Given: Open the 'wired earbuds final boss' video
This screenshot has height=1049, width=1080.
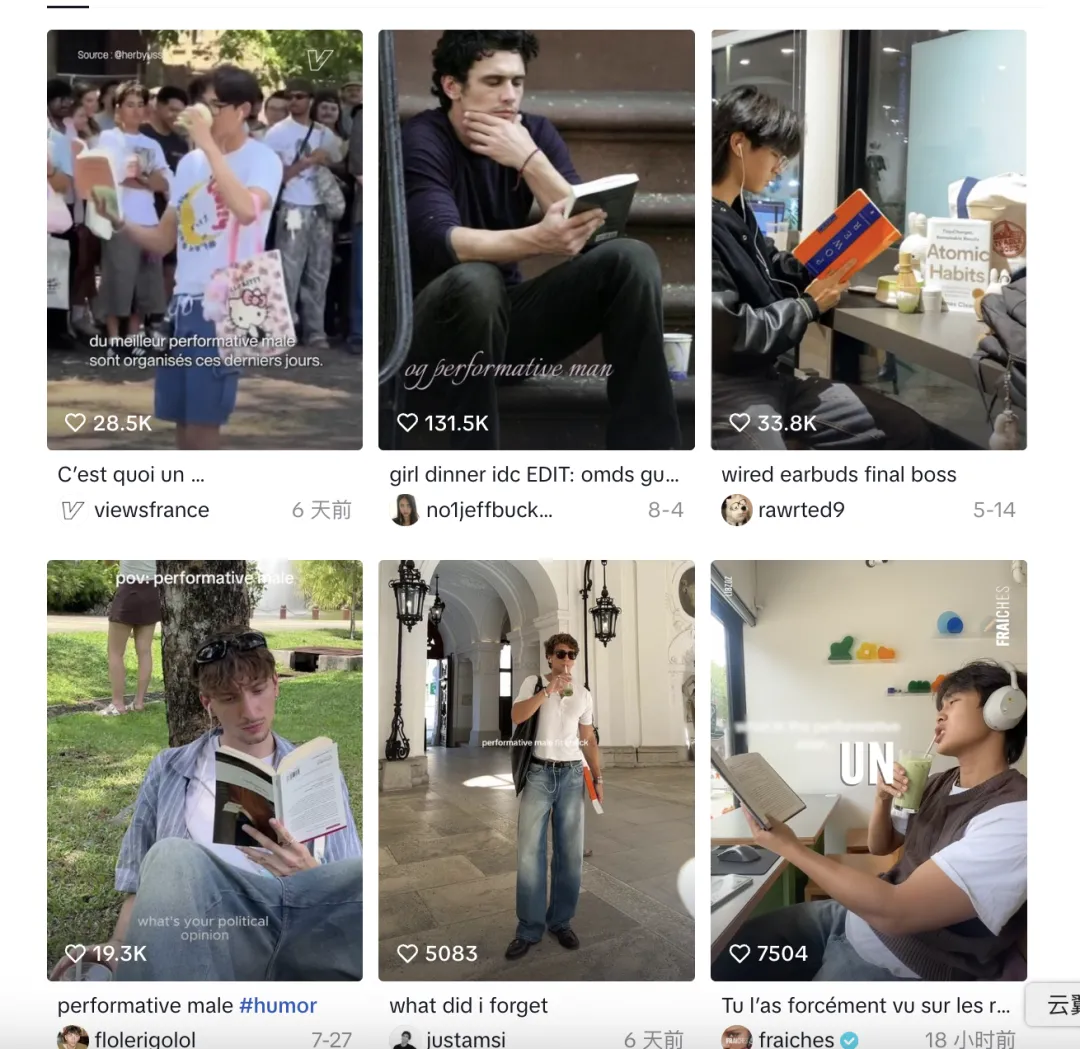Looking at the screenshot, I should 868,240.
